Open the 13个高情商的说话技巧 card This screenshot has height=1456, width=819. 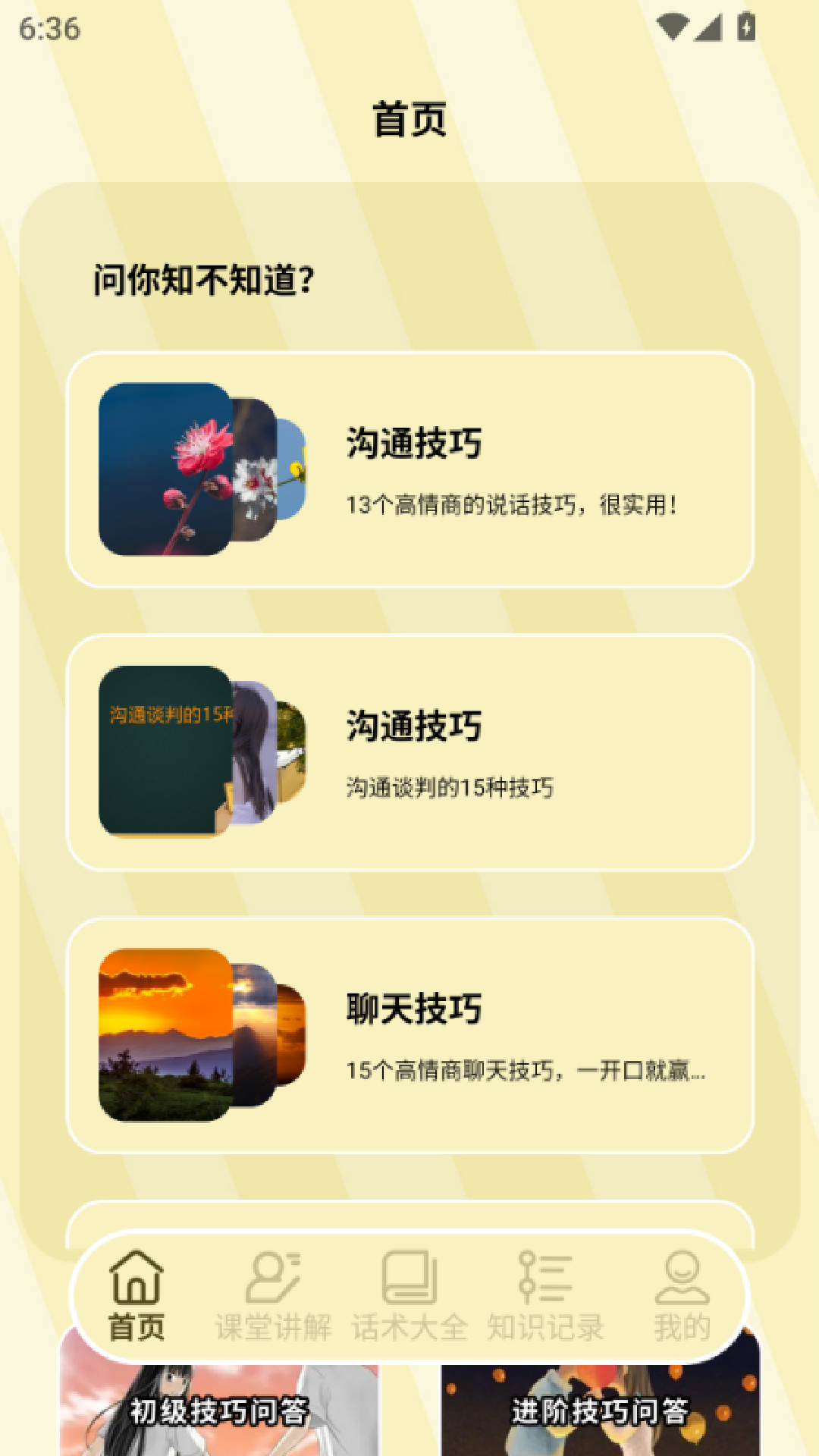tap(409, 469)
